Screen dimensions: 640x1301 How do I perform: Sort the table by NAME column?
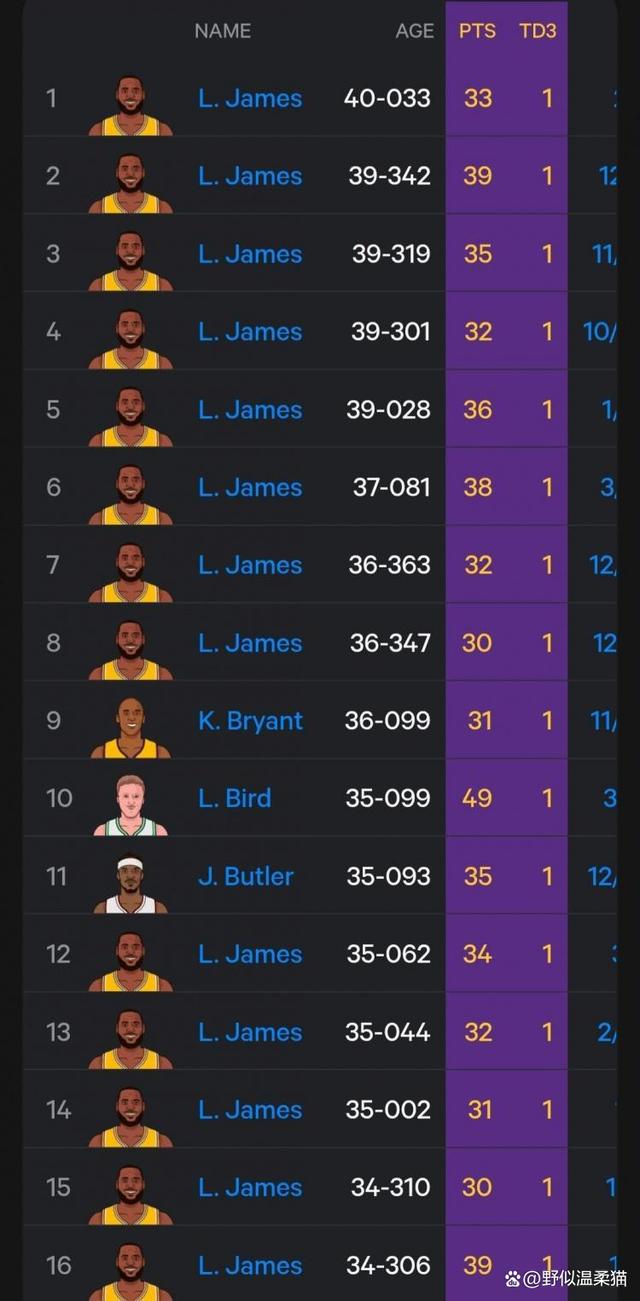coord(222,31)
